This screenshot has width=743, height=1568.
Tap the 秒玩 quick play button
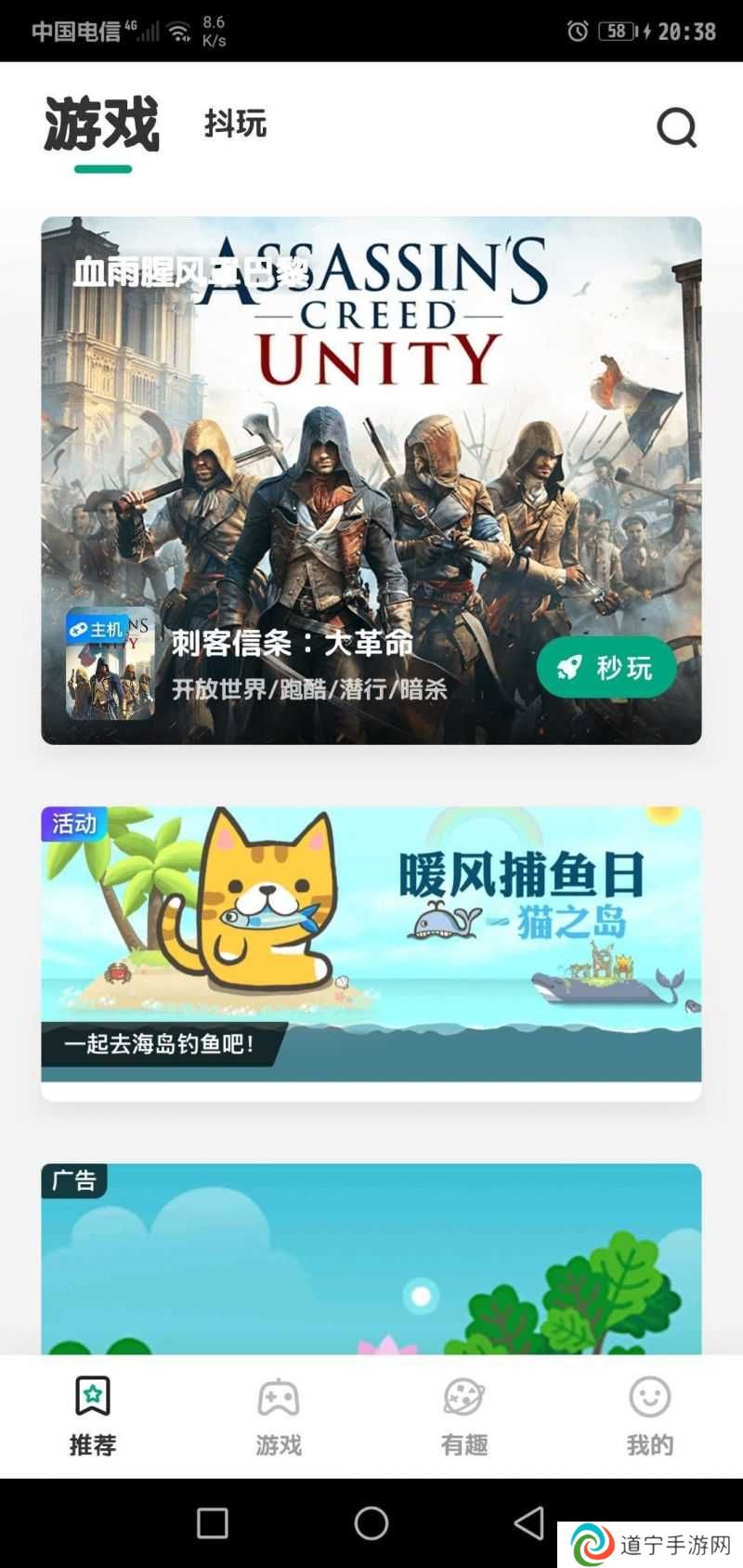(x=606, y=667)
